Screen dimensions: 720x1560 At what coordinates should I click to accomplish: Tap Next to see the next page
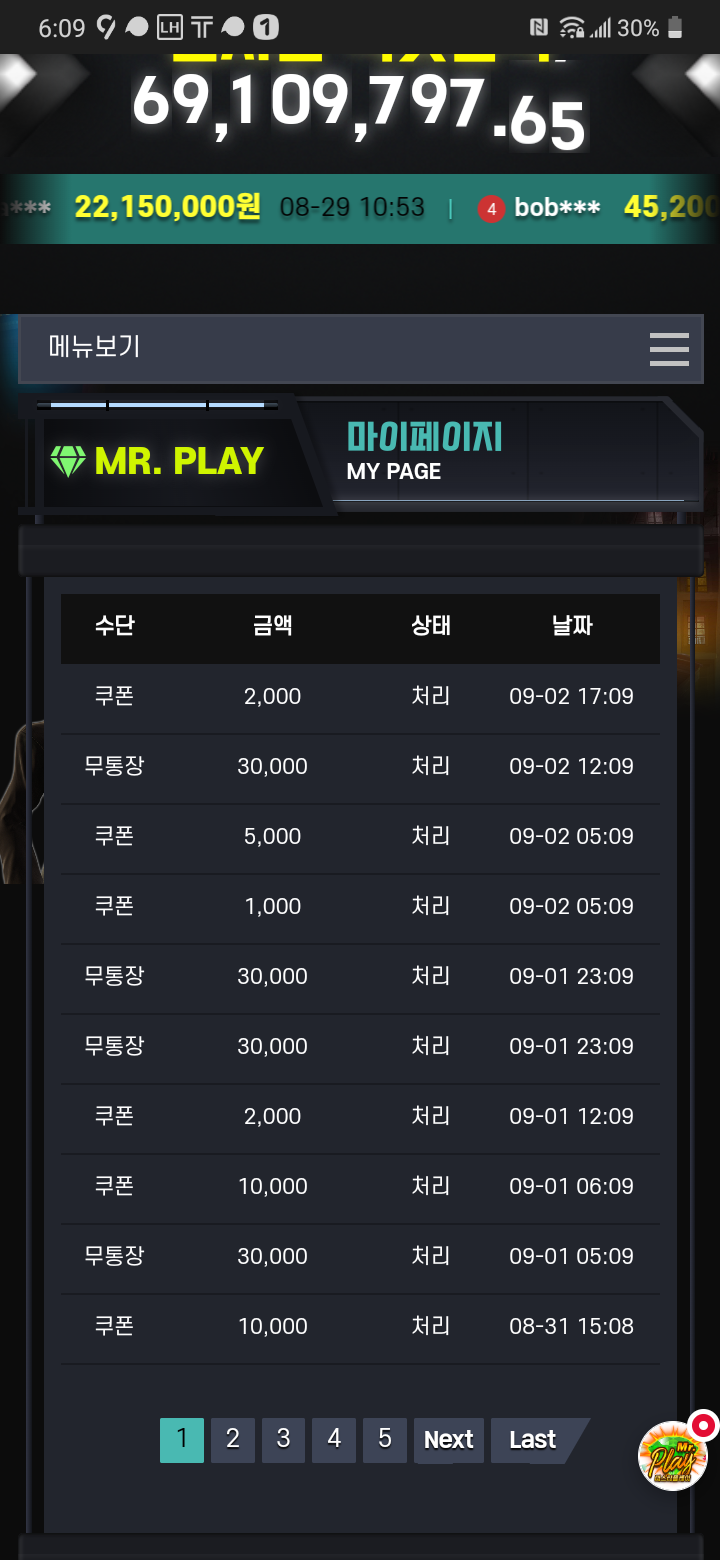click(448, 1440)
